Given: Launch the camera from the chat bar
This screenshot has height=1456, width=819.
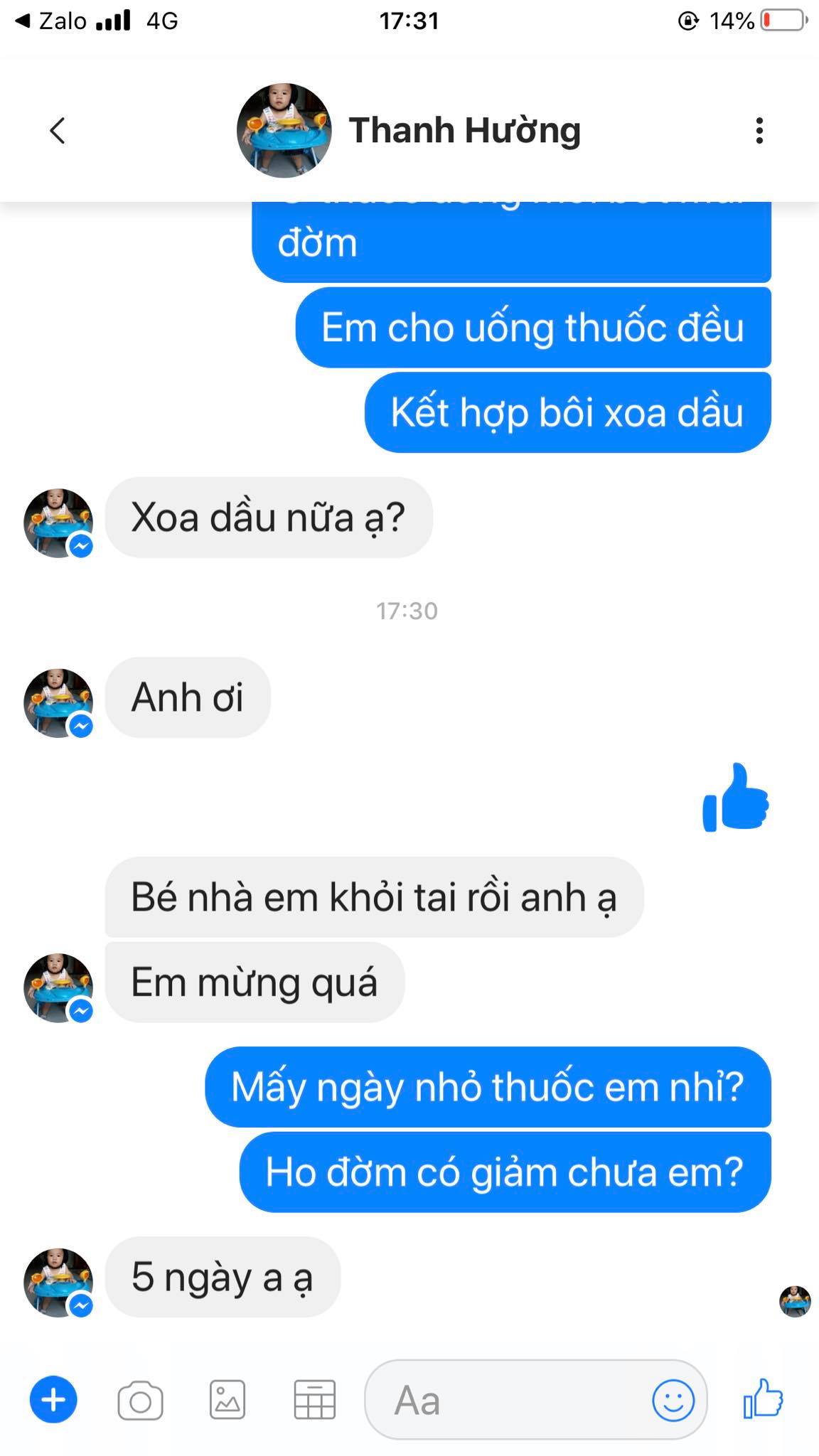Looking at the screenshot, I should [x=140, y=1401].
